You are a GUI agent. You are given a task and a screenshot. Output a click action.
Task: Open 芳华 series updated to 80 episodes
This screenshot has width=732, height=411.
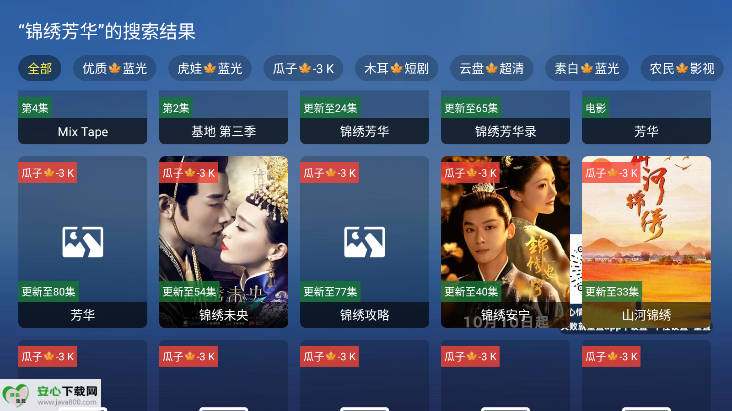(82, 241)
